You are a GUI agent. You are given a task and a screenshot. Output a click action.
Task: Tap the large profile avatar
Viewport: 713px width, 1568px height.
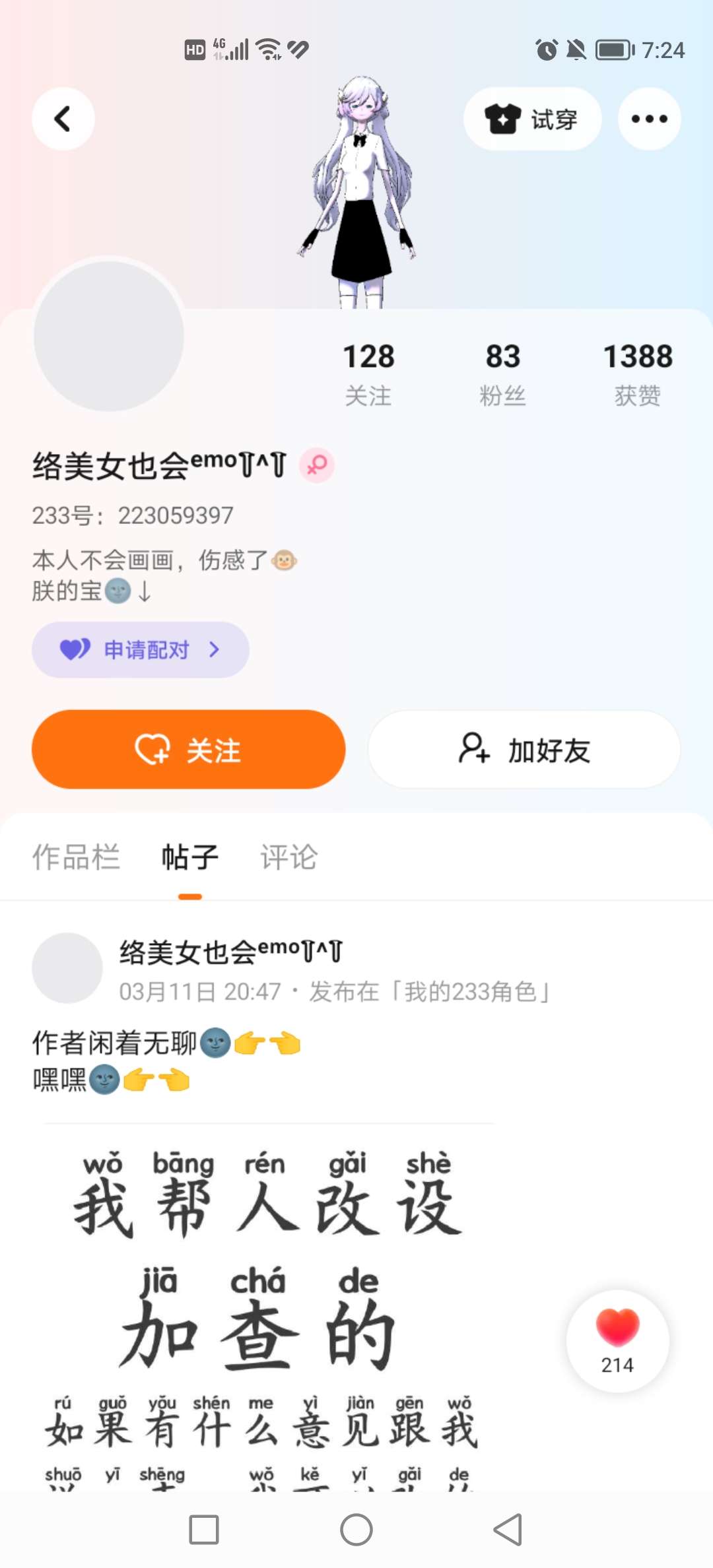tap(109, 336)
